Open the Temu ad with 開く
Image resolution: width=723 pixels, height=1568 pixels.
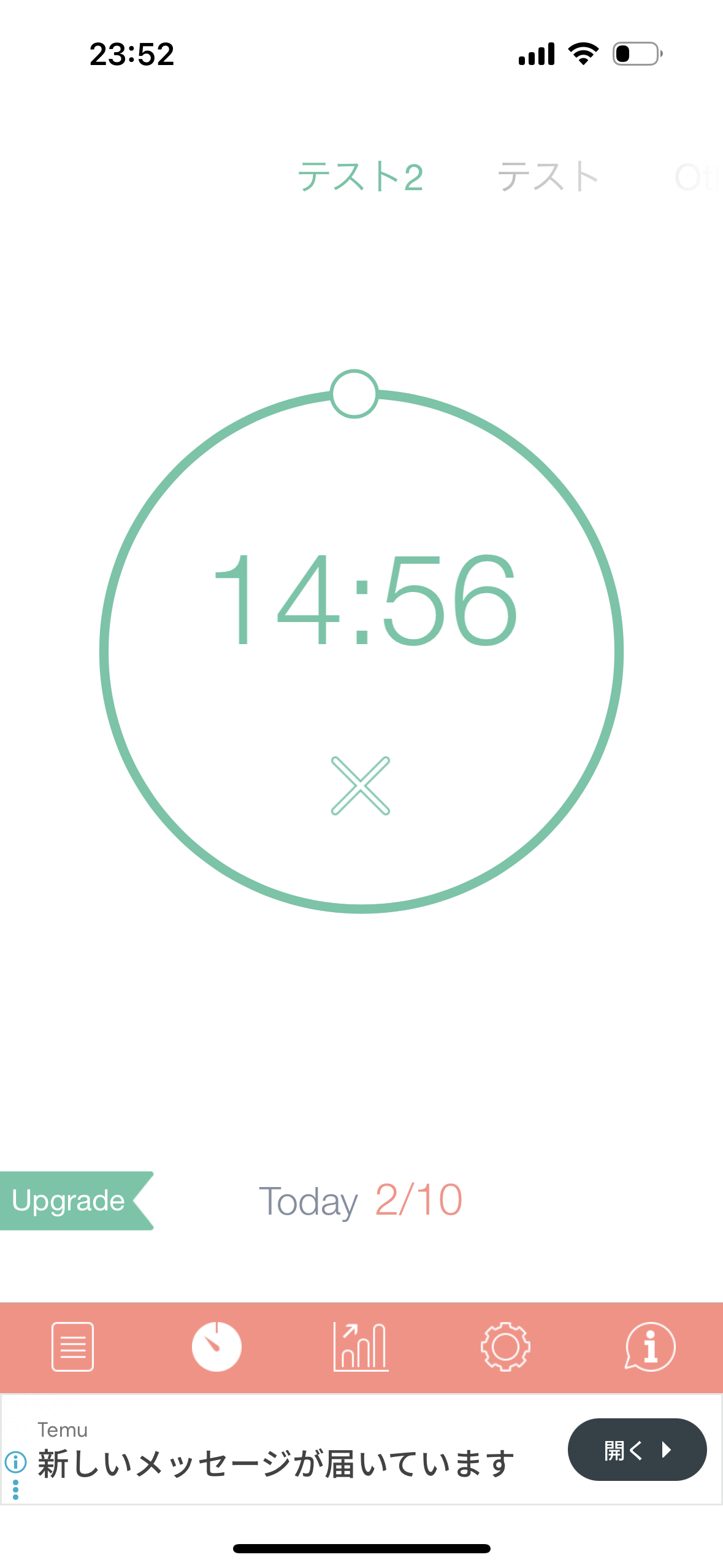[637, 1449]
